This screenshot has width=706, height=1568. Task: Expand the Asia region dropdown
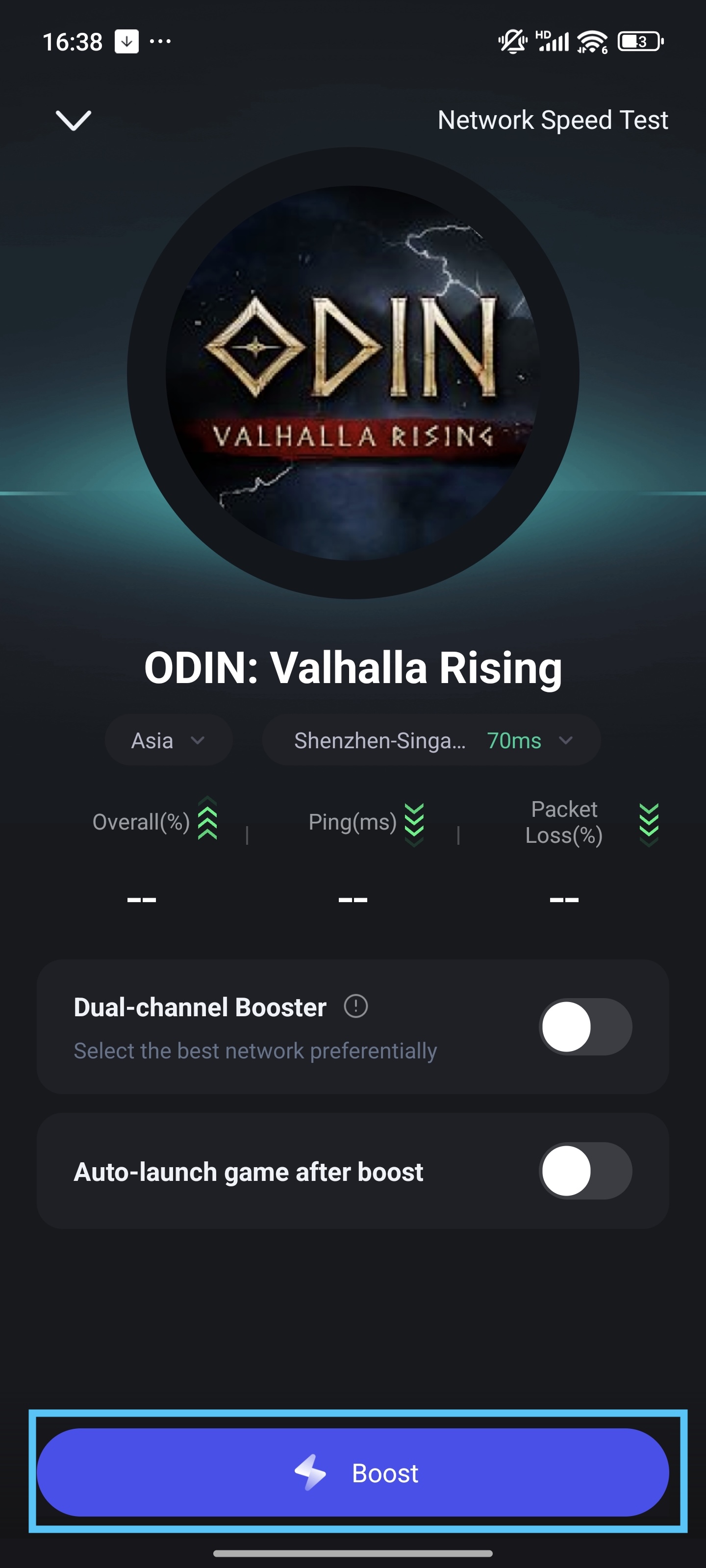point(168,740)
